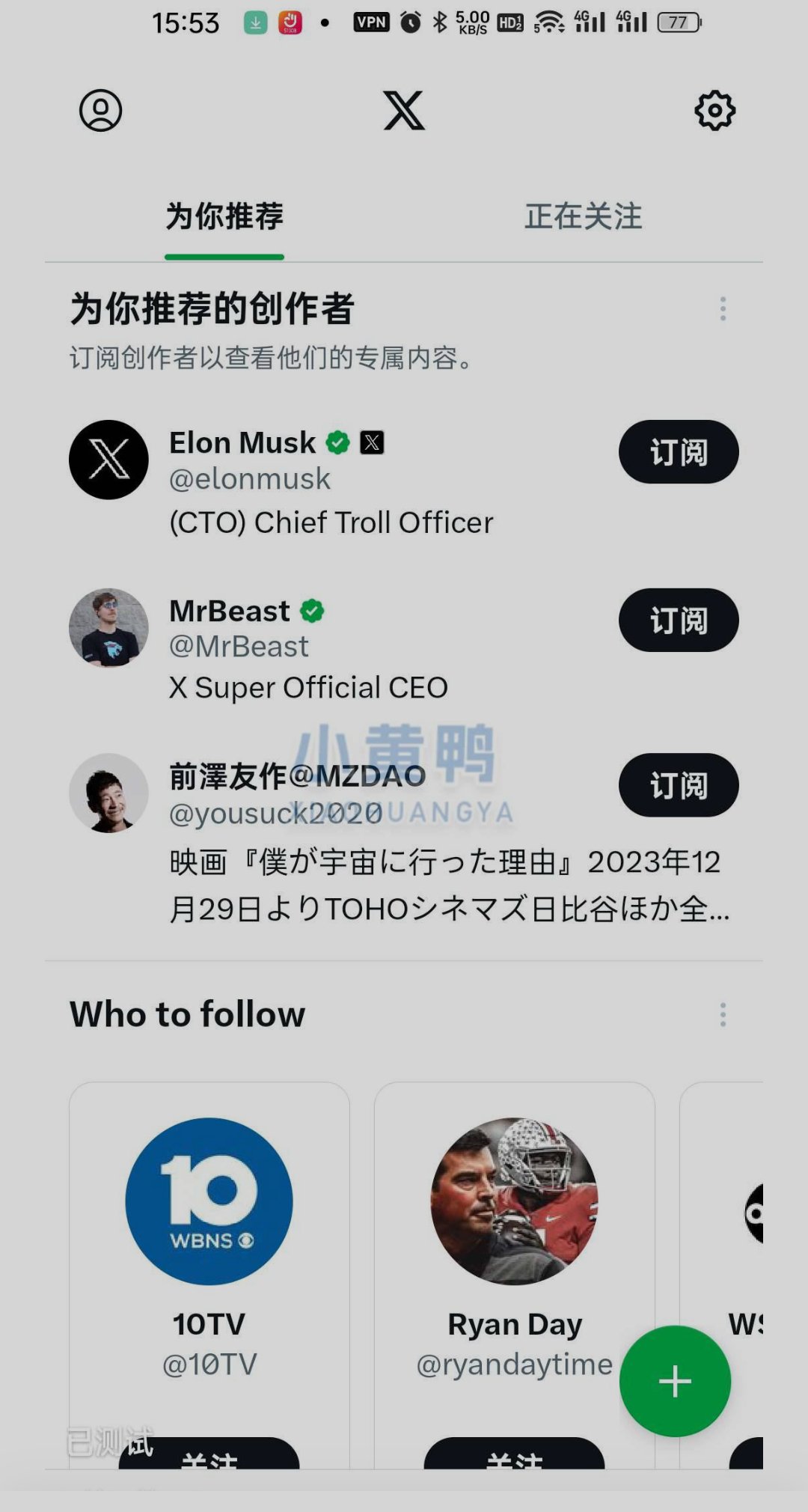The image size is (808, 1512).
Task: Switch to the 正在关注 tab
Action: (x=583, y=216)
